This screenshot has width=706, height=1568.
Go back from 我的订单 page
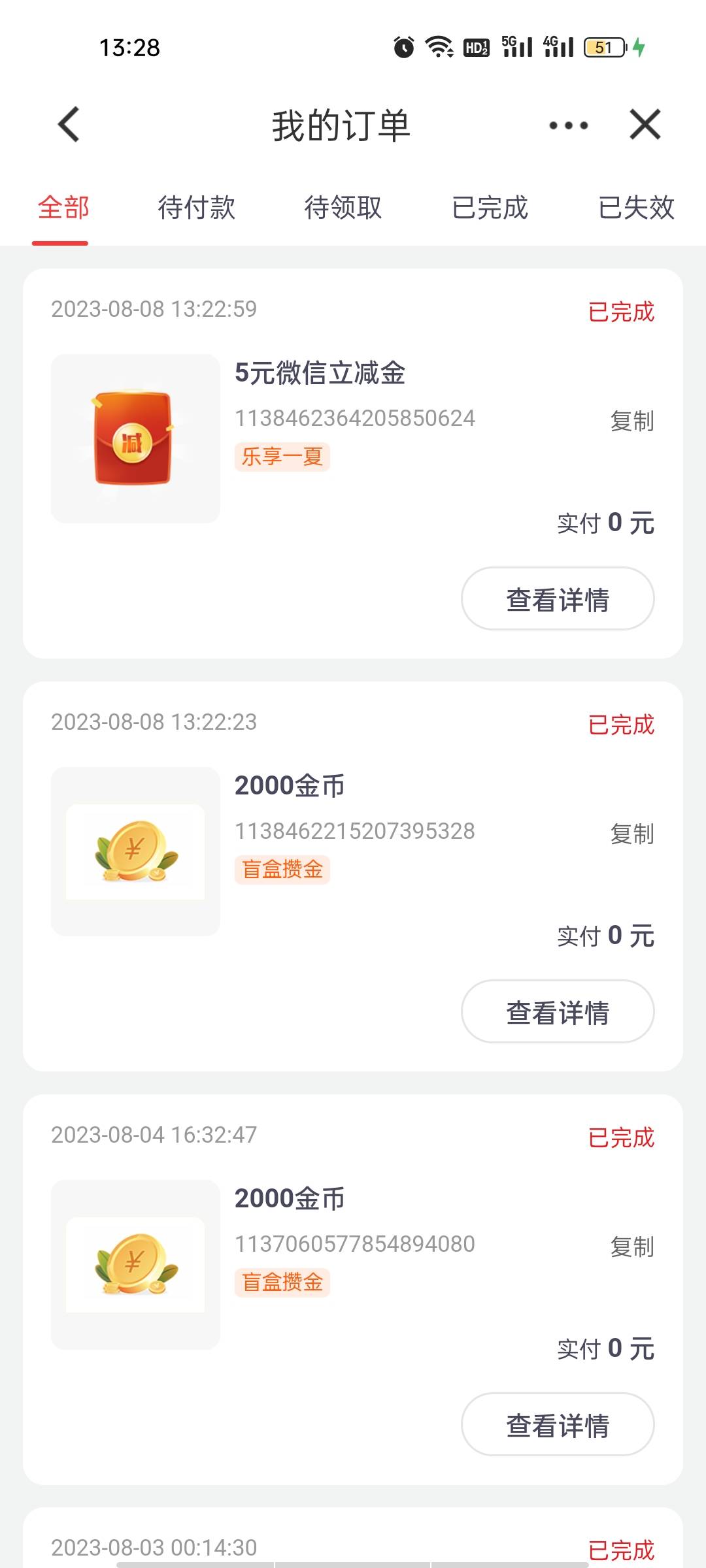(69, 124)
